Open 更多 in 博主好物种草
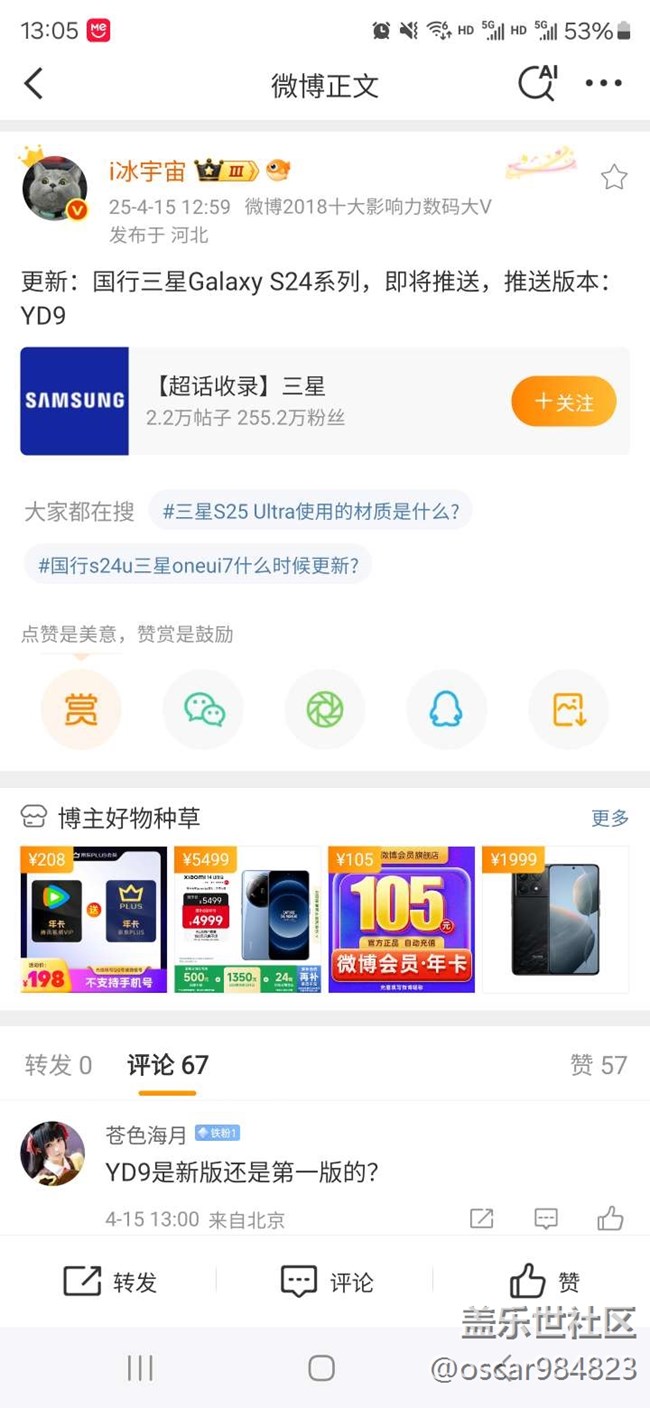Screen dimensions: 650x1408 [610, 818]
